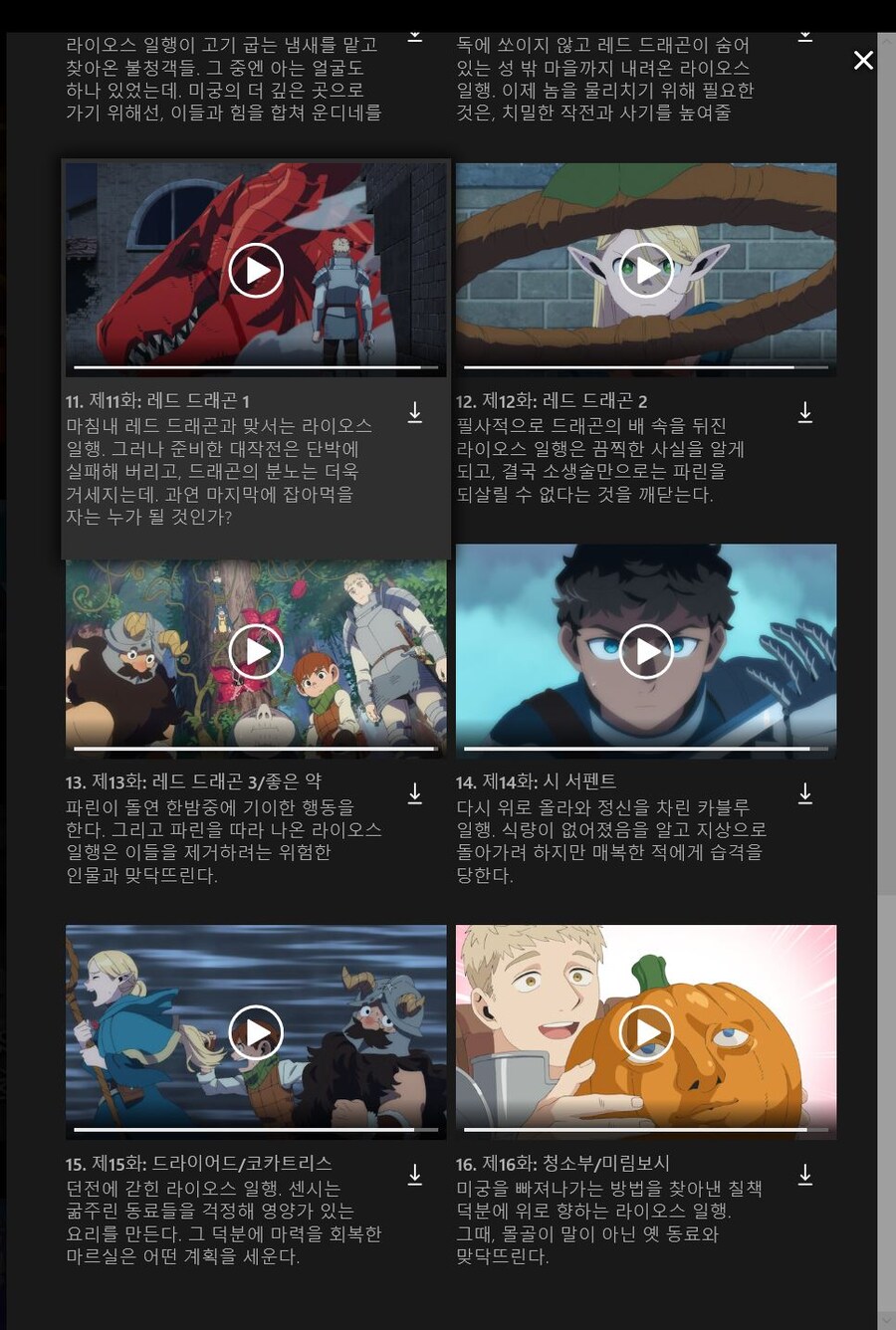Close the episode list overlay
The height and width of the screenshot is (1330, 896).
pos(863,61)
